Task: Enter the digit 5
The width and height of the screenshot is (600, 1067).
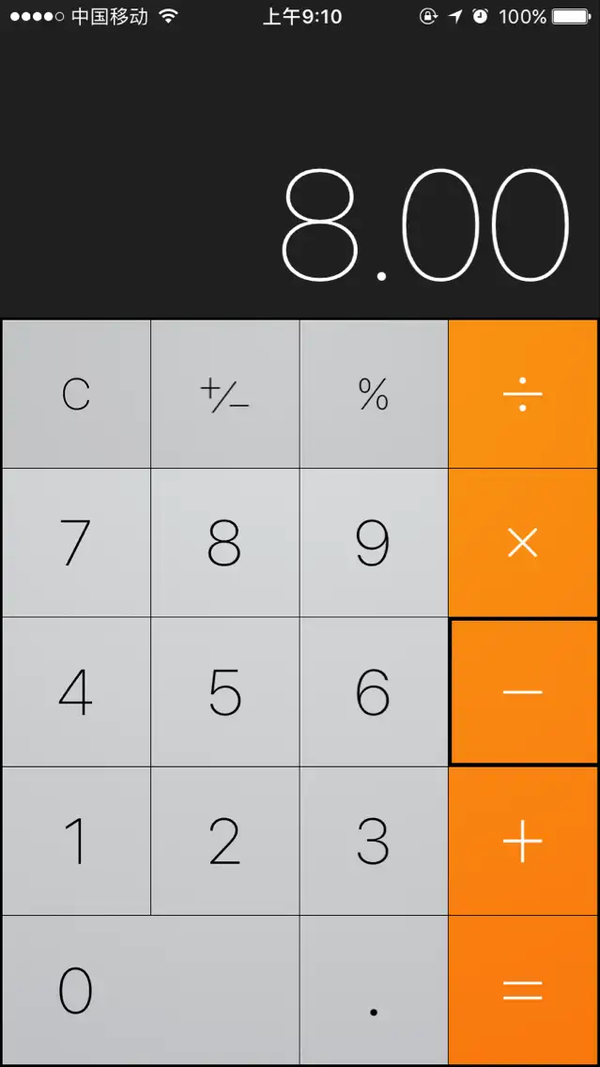Action: pyautogui.click(x=224, y=692)
